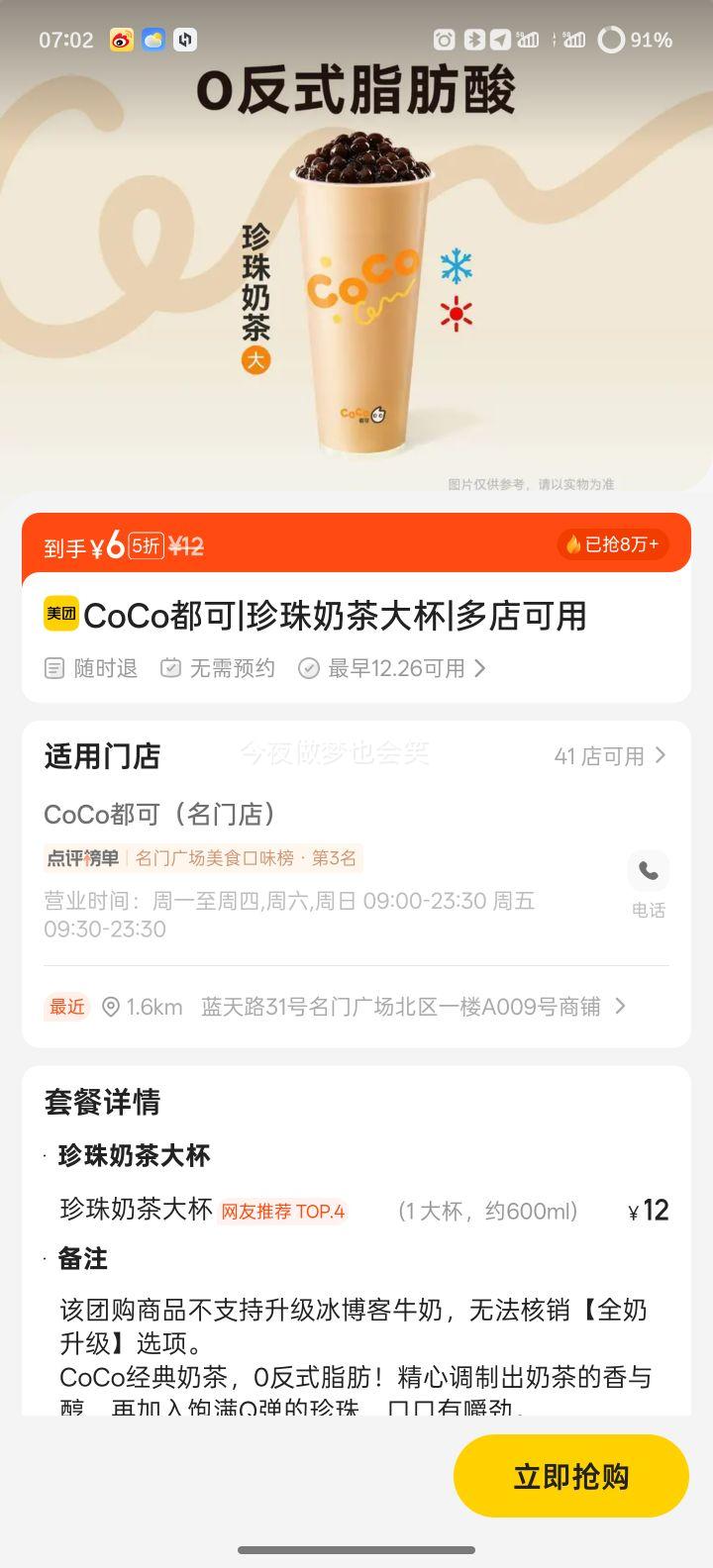Tap the camera capture icon in the status bar
Screen dimensions: 713x1568
443,40
